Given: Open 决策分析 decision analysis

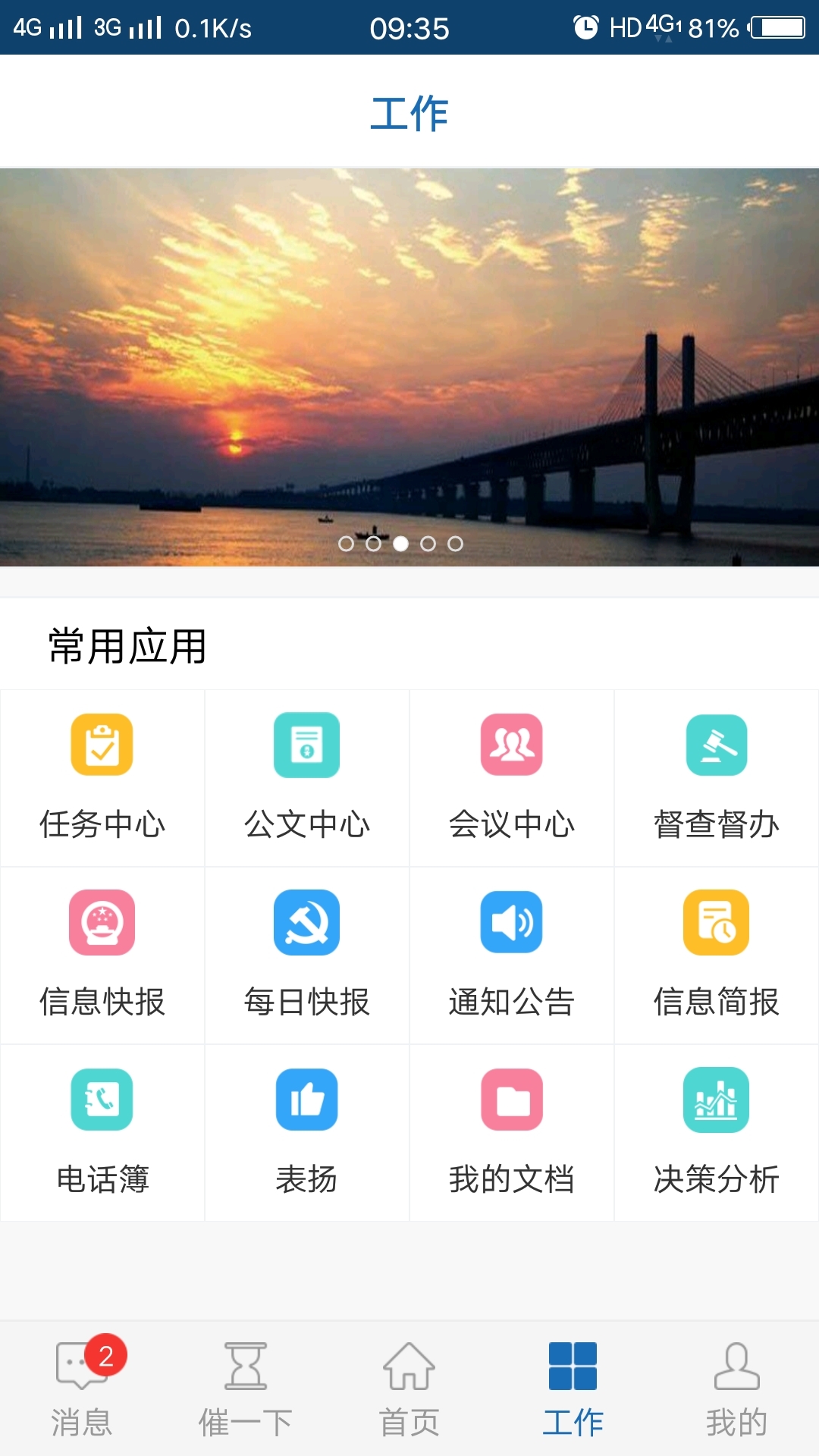Looking at the screenshot, I should point(717,1132).
